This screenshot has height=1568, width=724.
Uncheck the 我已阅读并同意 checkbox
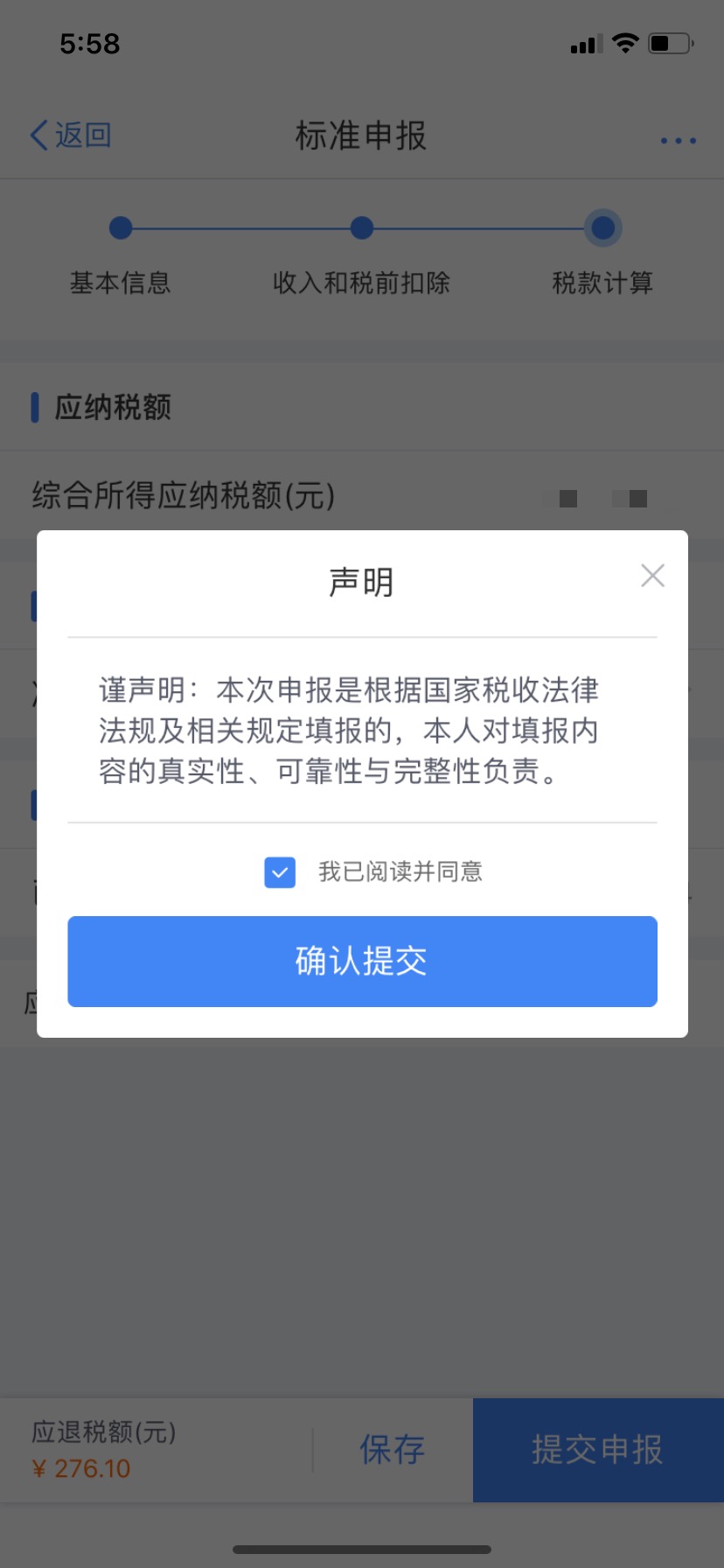(x=280, y=872)
